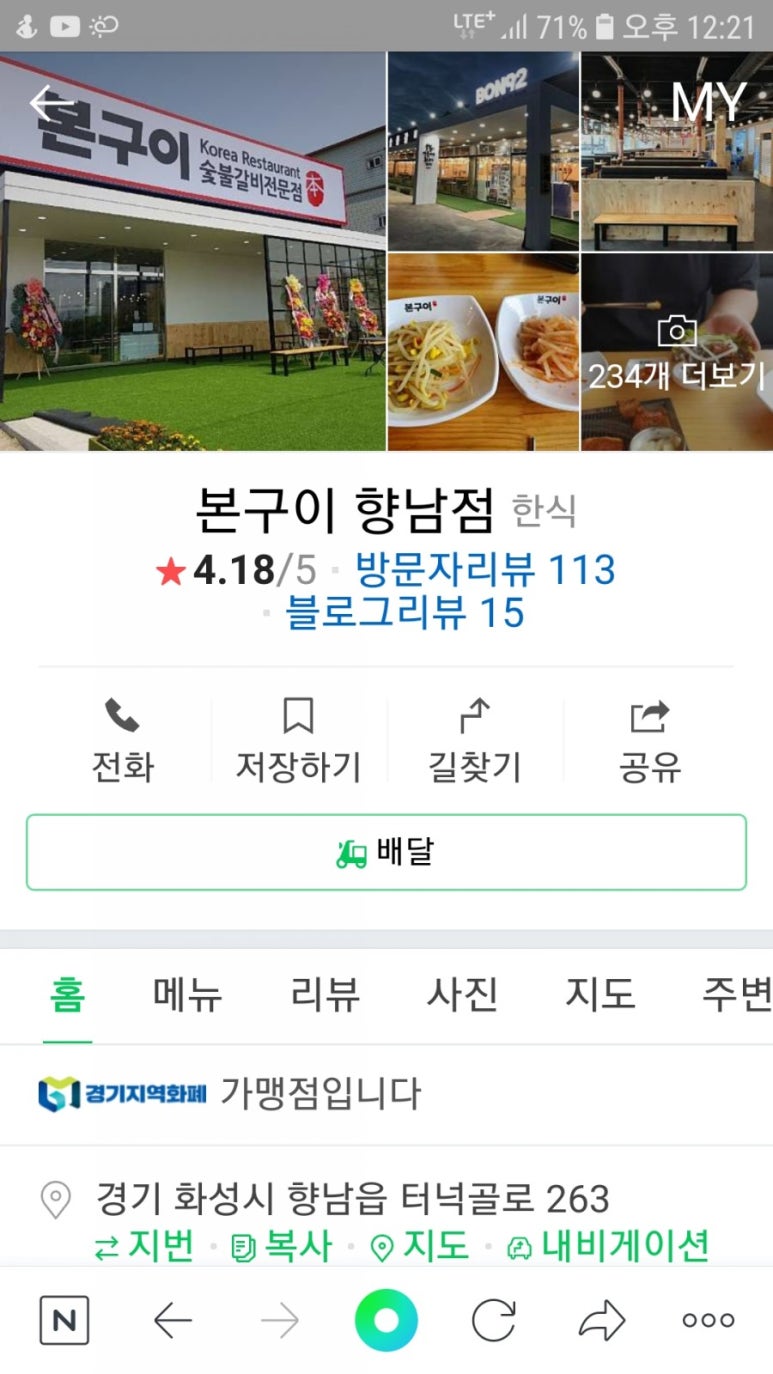Open the Naver N home button
The width and height of the screenshot is (773, 1374).
64,1321
